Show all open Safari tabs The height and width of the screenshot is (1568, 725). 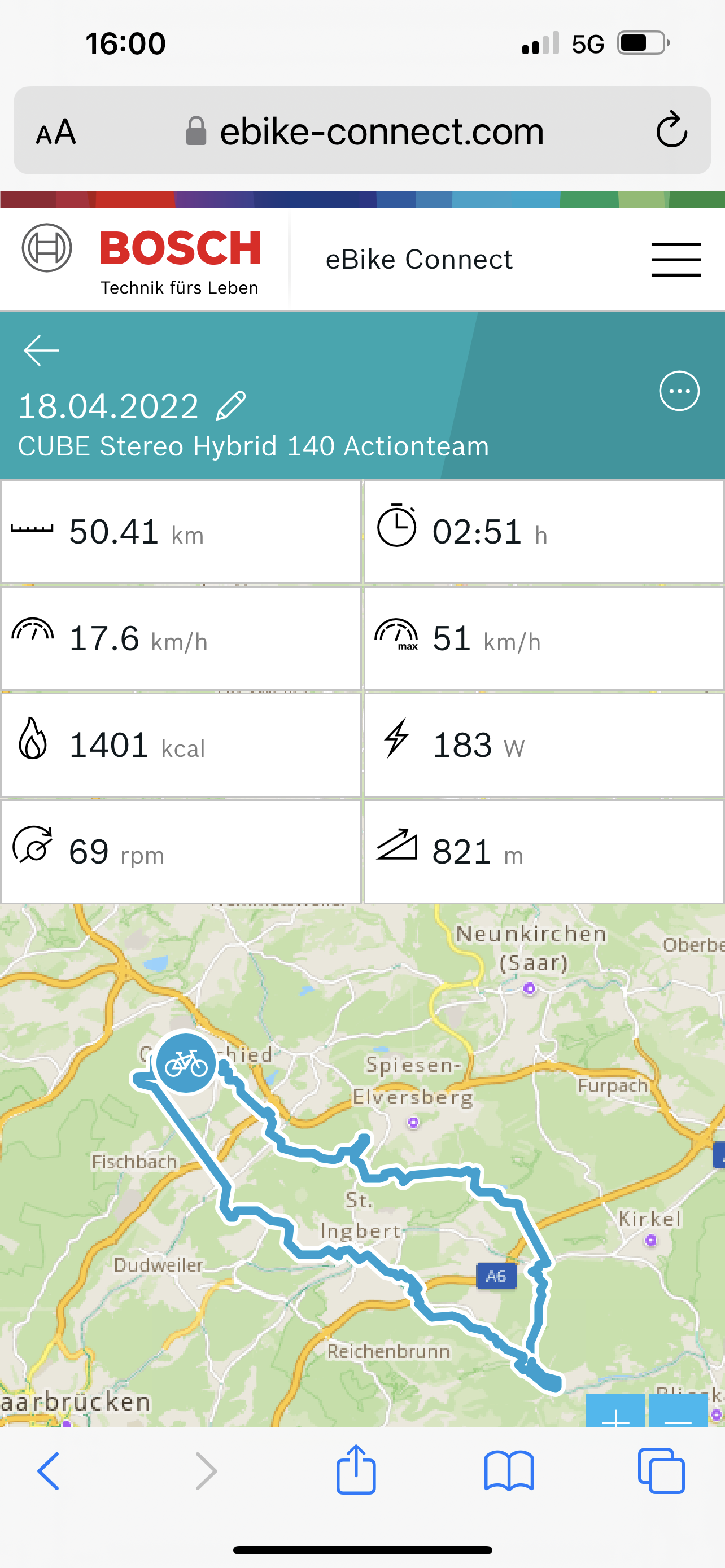[x=661, y=1470]
